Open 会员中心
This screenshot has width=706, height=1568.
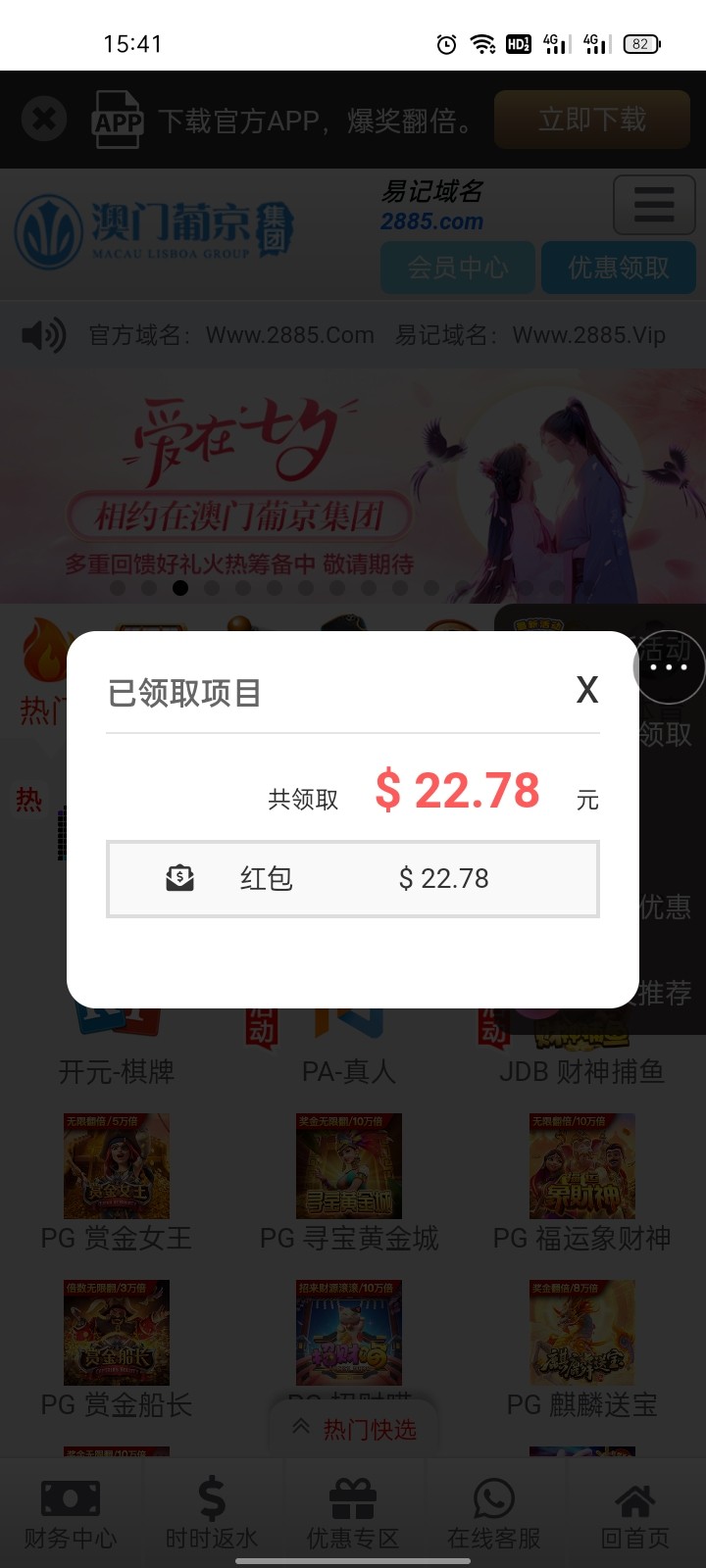[x=458, y=268]
